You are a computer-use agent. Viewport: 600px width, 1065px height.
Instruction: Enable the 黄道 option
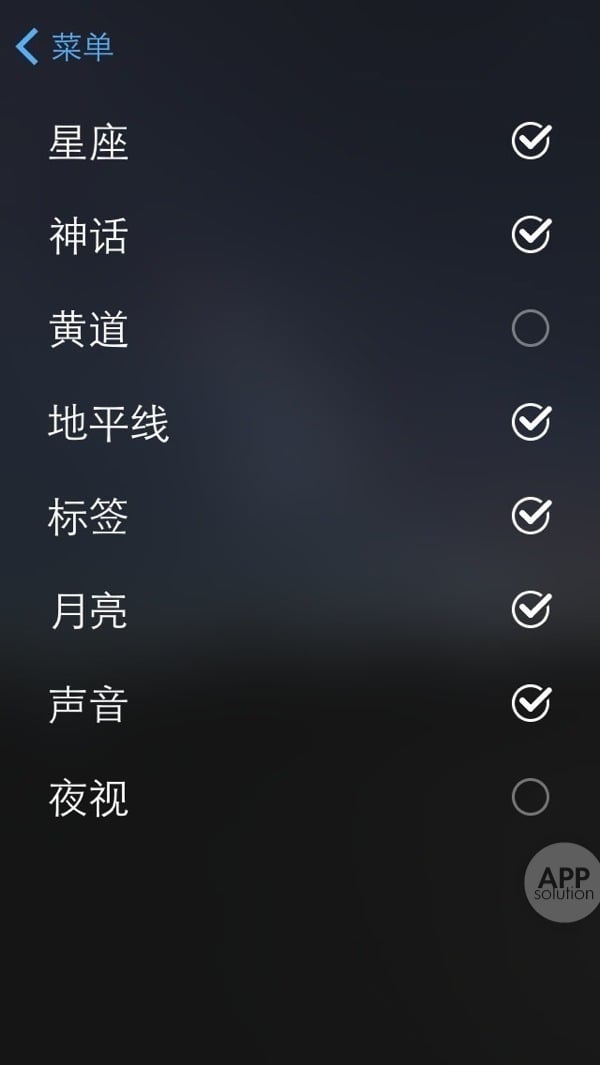(530, 328)
